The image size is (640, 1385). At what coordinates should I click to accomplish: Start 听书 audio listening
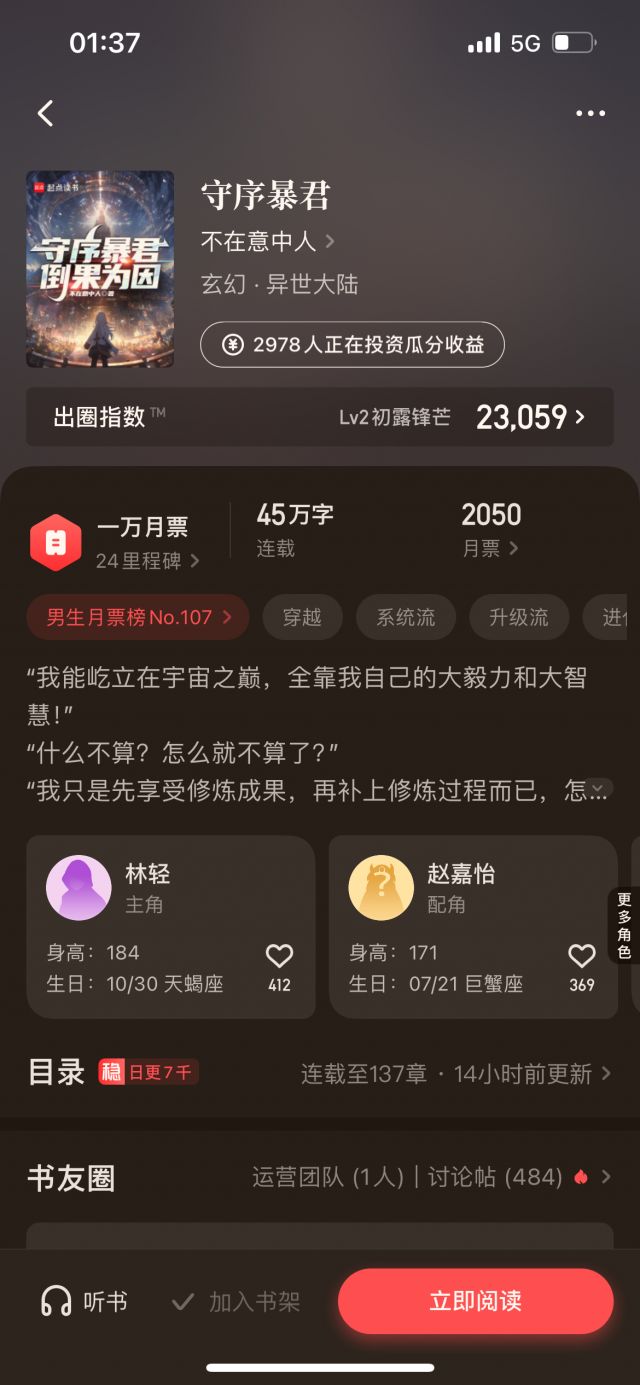84,1301
